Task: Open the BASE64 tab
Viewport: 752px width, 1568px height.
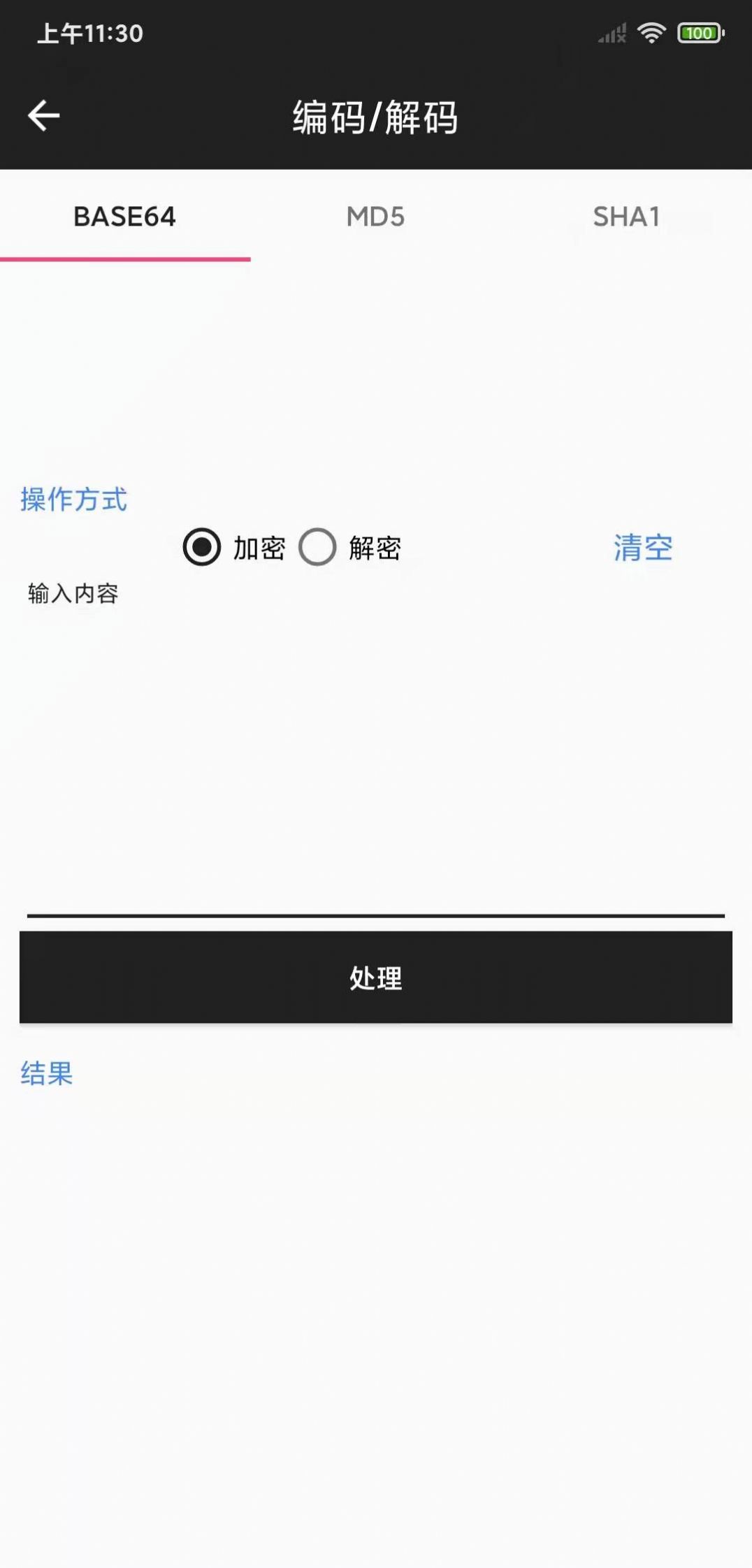Action: click(124, 217)
